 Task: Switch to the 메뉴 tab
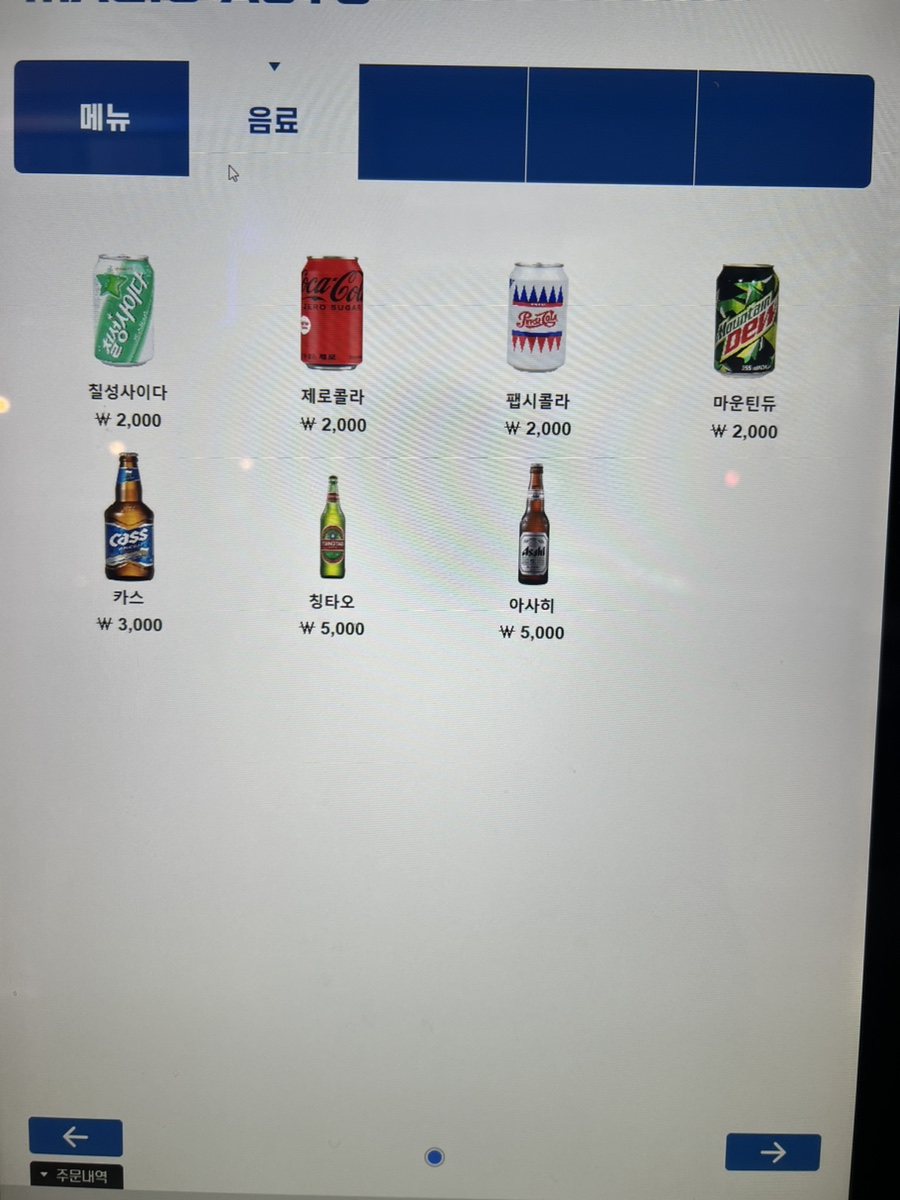pyautogui.click(x=102, y=118)
